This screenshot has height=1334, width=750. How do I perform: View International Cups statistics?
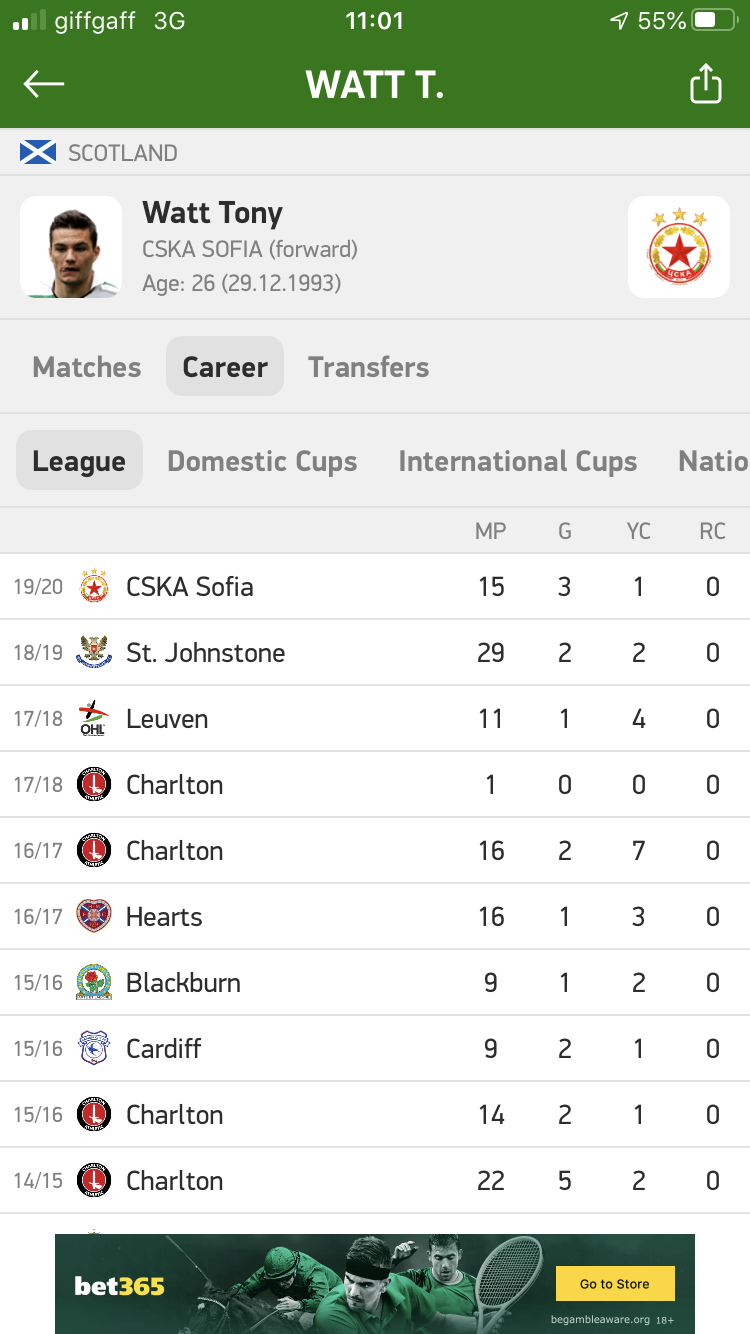[518, 461]
